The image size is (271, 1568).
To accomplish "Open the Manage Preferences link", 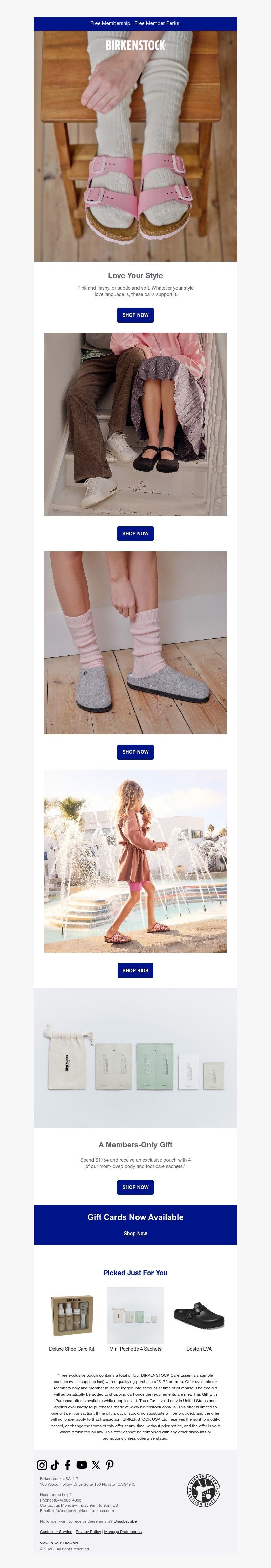I will point(122,1531).
